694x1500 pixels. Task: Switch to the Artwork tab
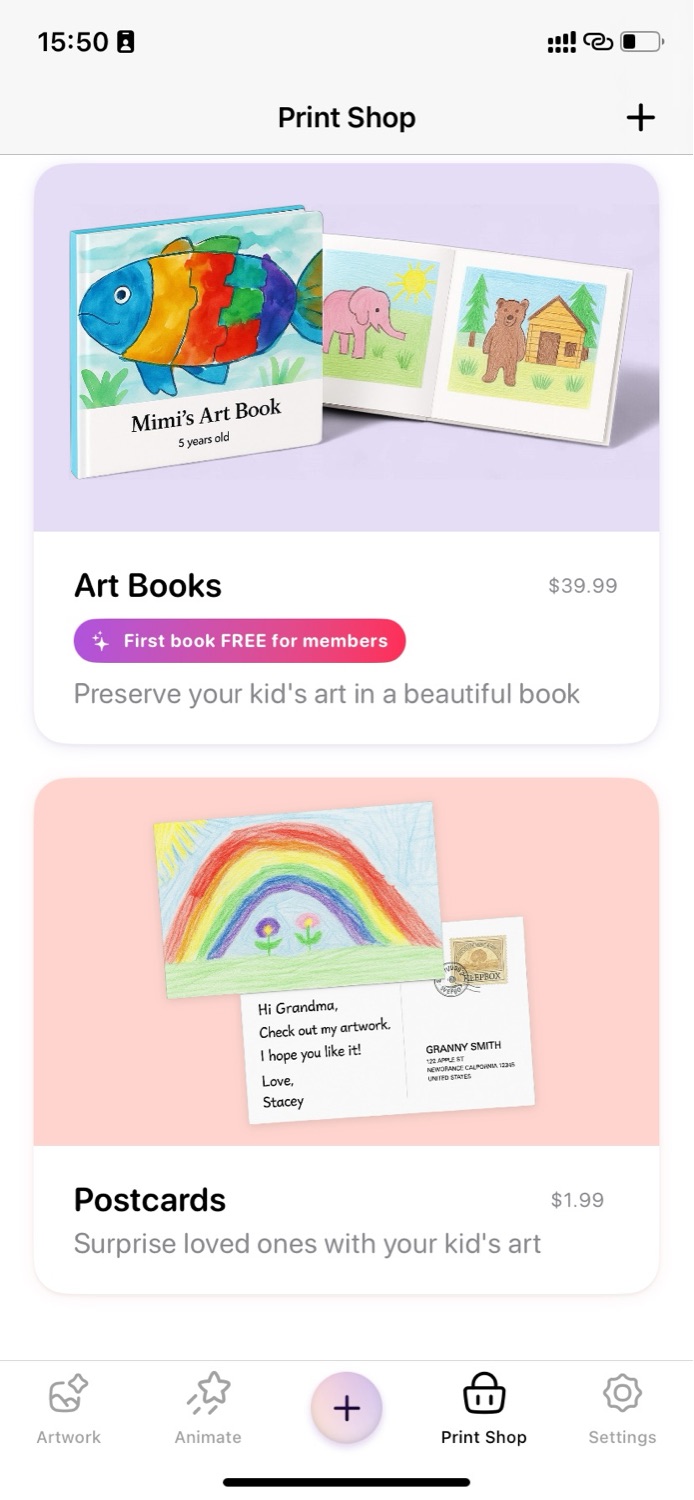click(69, 1408)
